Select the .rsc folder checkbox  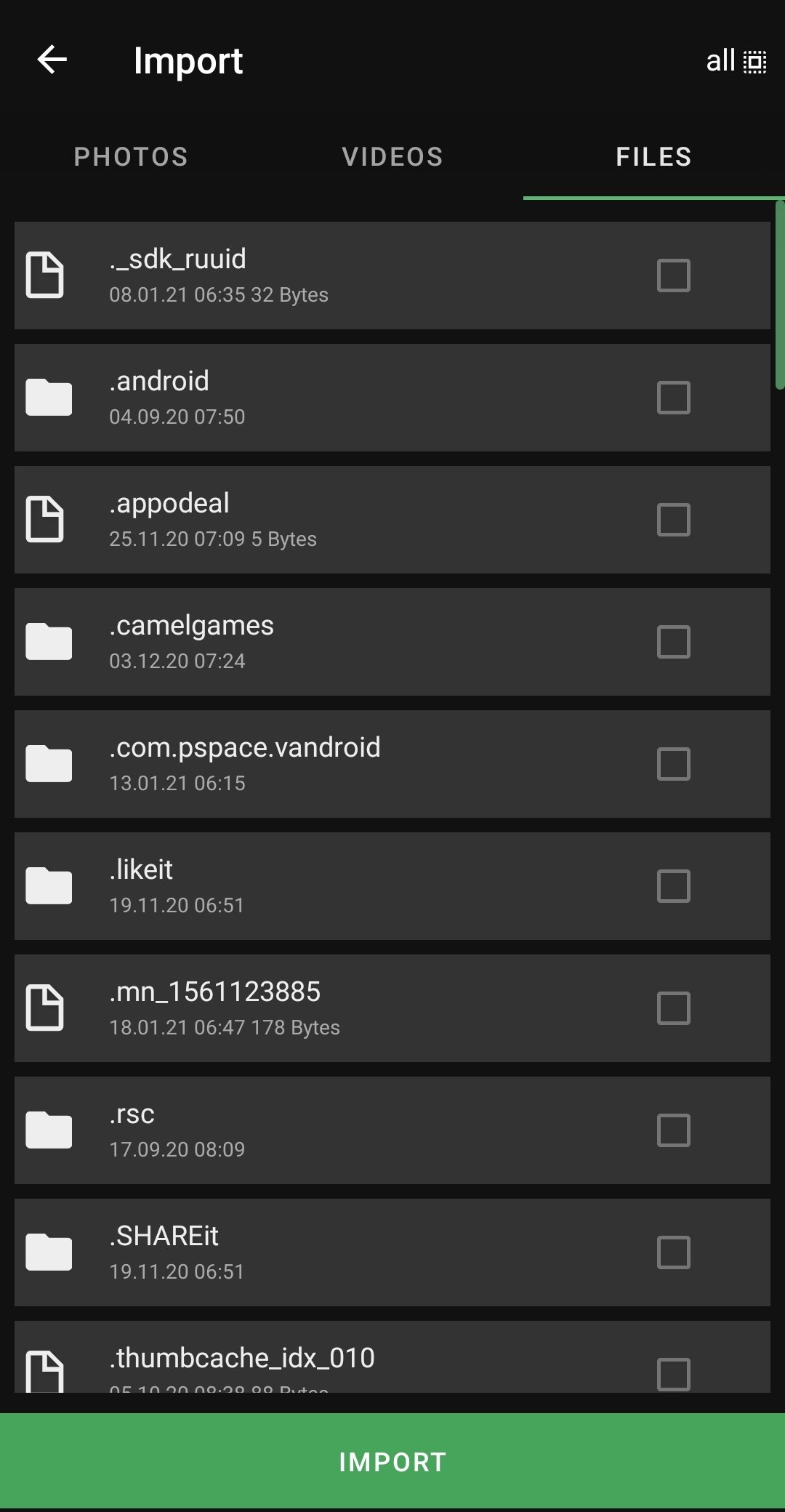click(x=674, y=1130)
